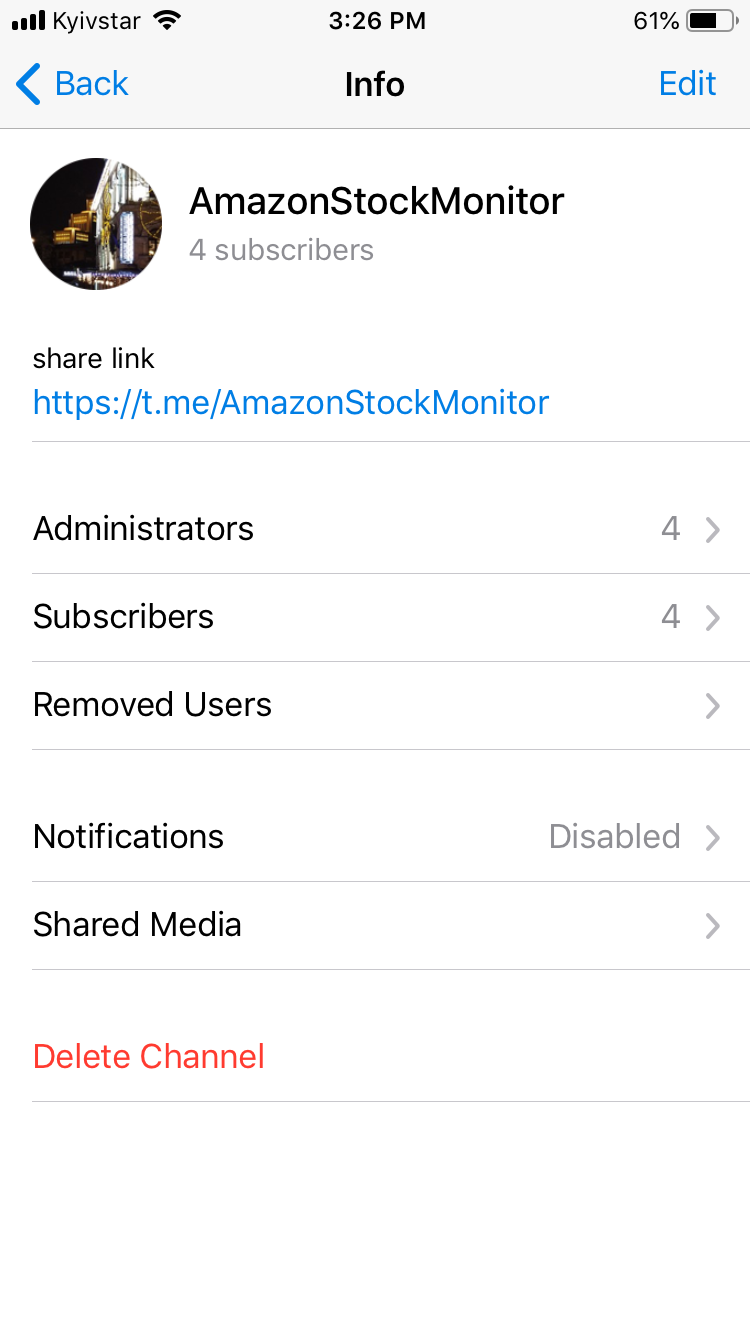Open the t.me/AmazonStockMonitor share link
Screen dimensions: 750x1334
click(291, 403)
